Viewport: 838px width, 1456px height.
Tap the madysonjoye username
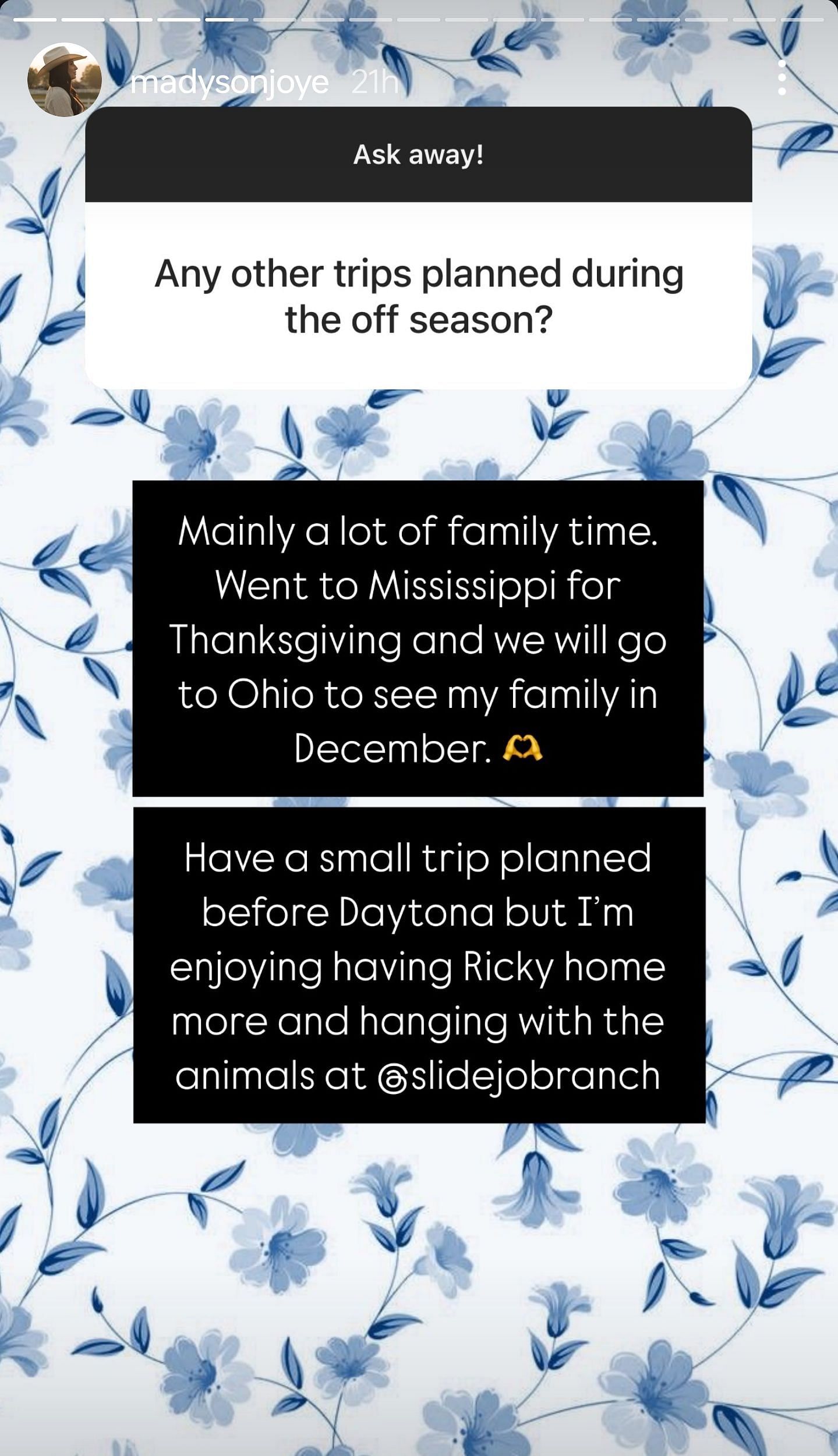coord(229,83)
